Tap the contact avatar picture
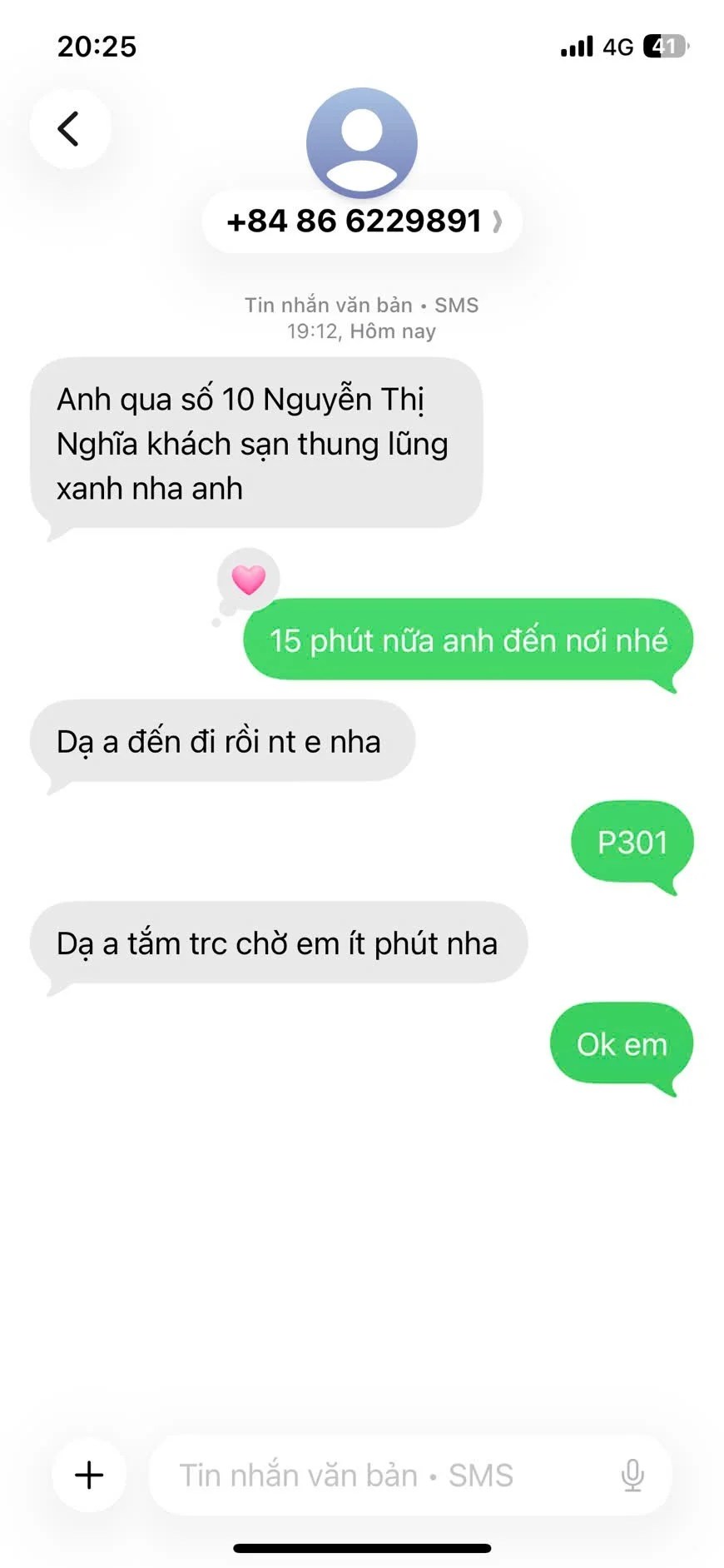This screenshot has width=724, height=1568. click(x=362, y=142)
